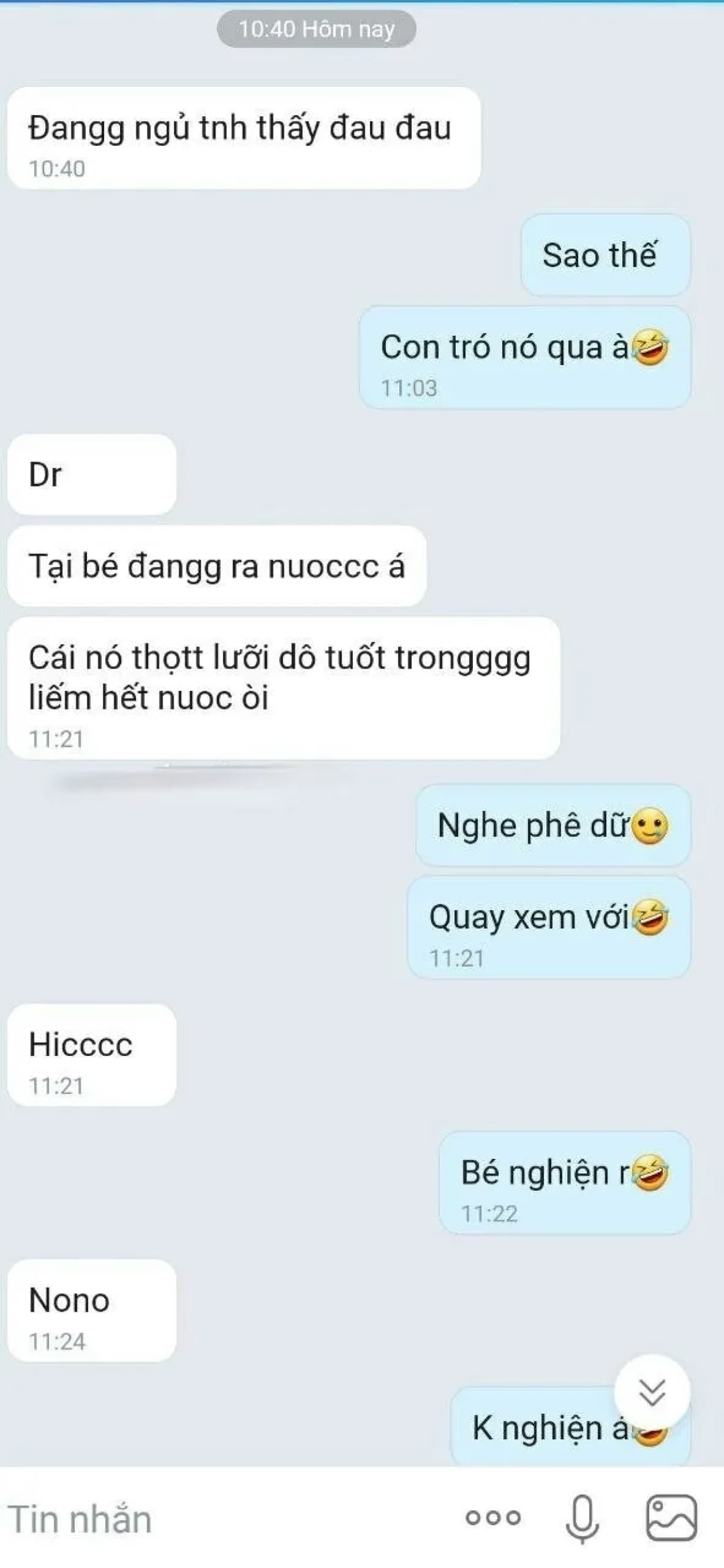Start a voice message with the microphone icon
This screenshot has width=724, height=1568.
click(x=582, y=1518)
